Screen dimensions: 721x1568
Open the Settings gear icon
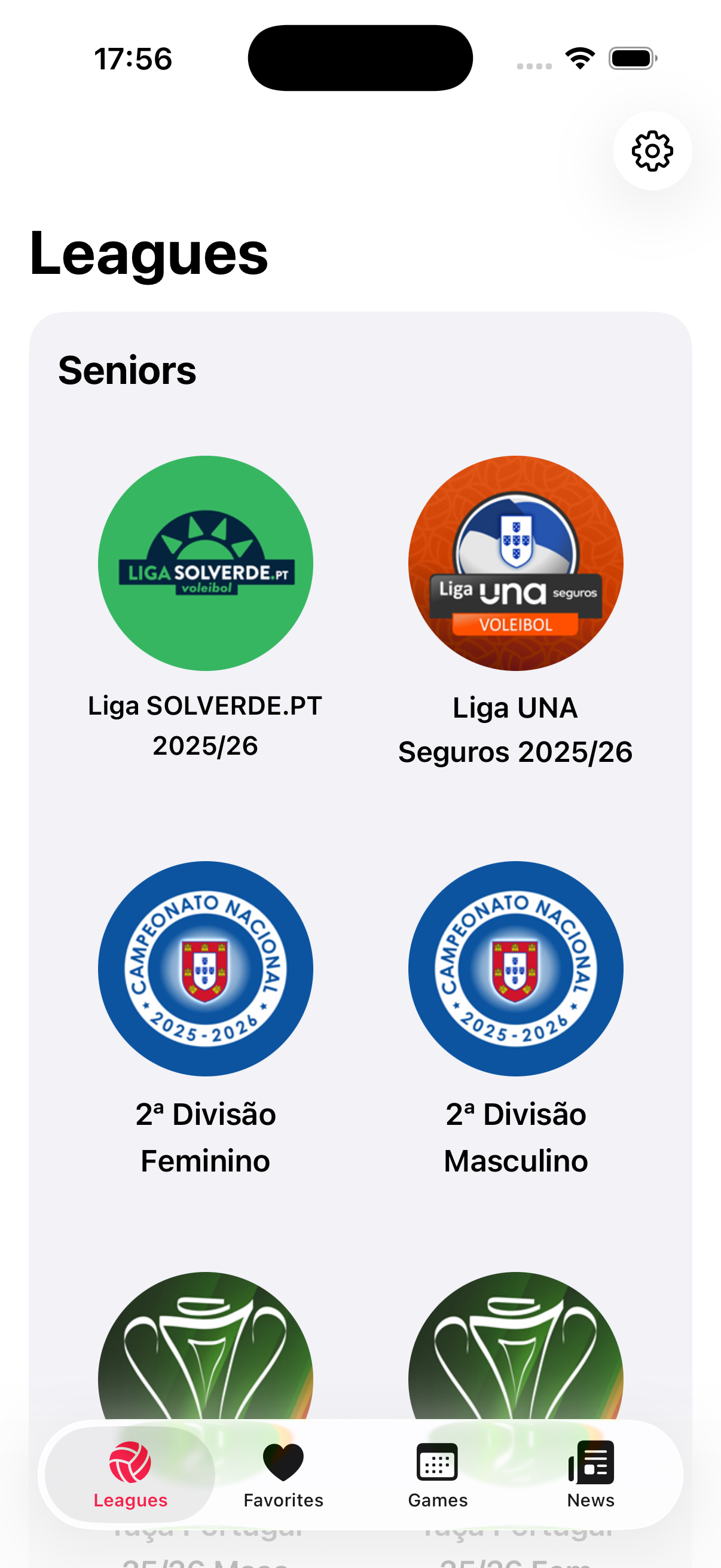coord(652,151)
